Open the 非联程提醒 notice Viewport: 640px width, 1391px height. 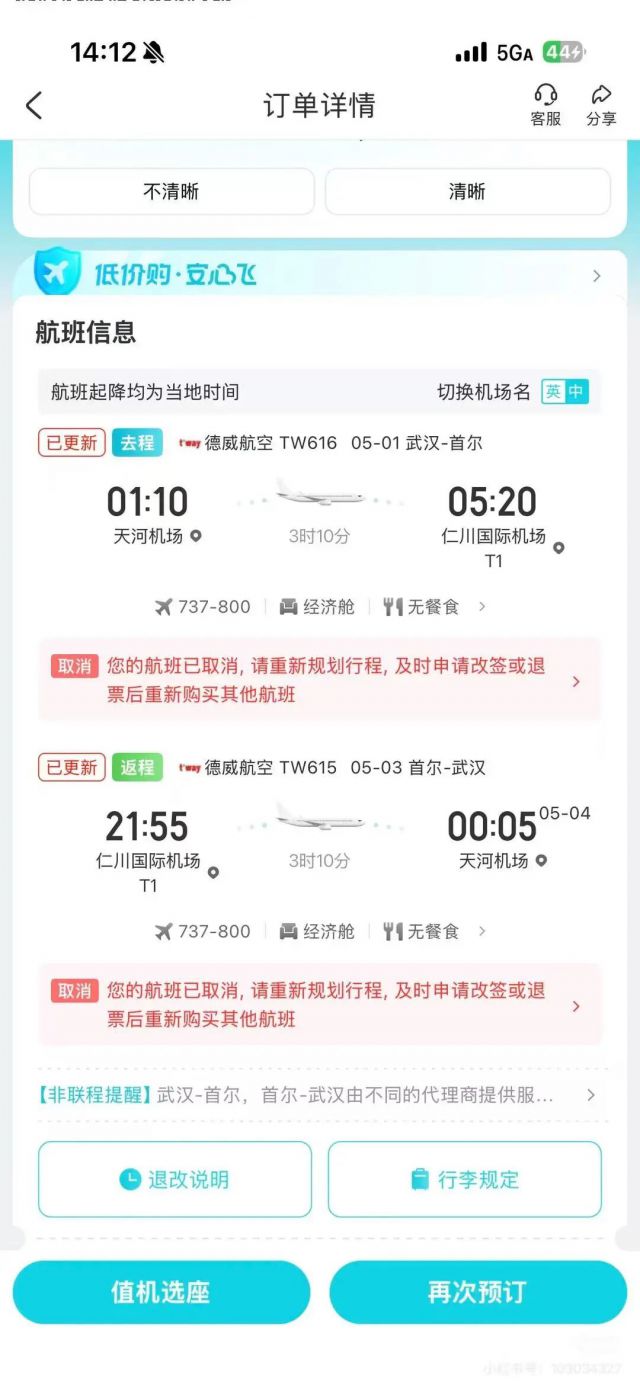tap(320, 1095)
